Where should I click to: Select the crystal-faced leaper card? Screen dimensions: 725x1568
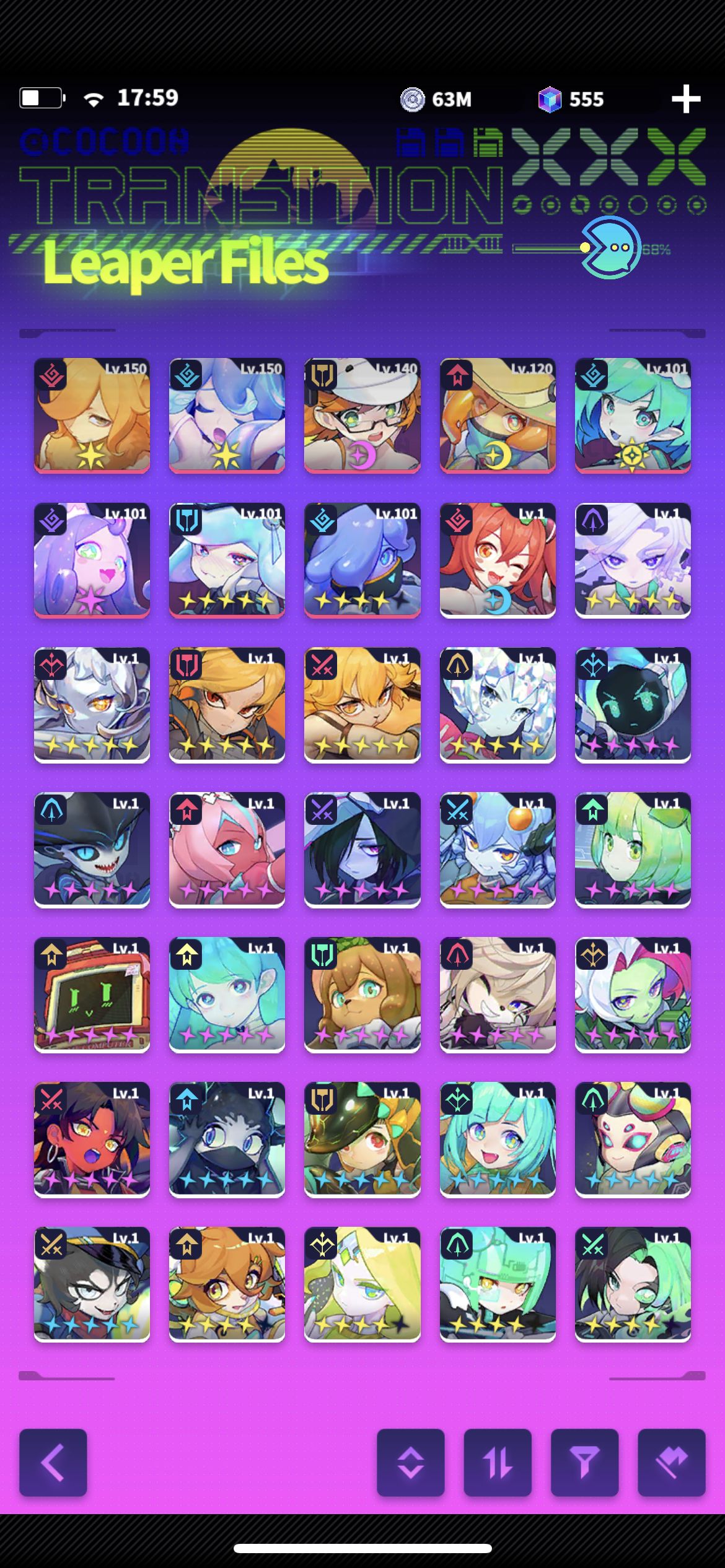click(x=497, y=705)
